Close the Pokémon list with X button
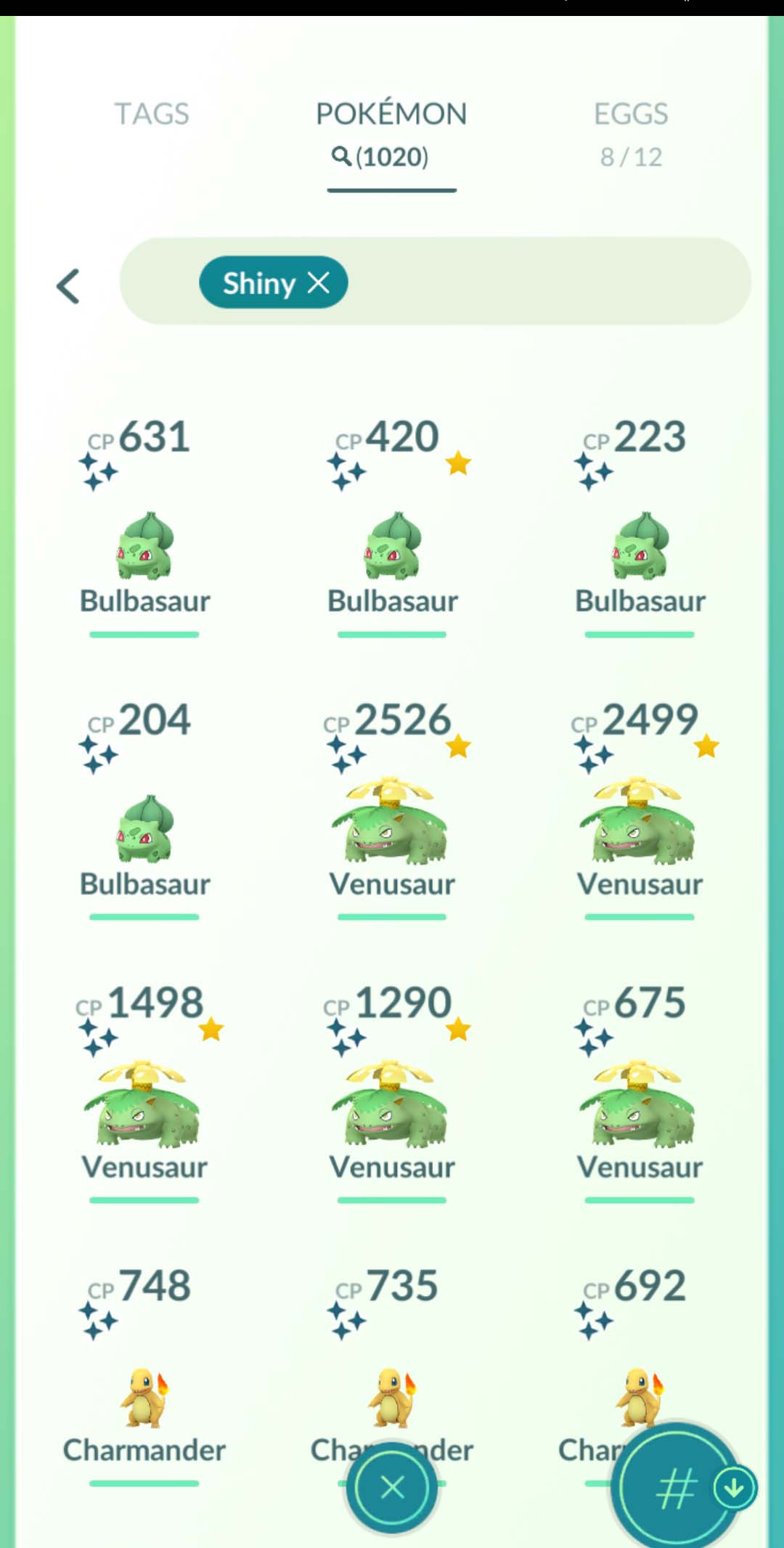784x1548 pixels. pos(392,1488)
